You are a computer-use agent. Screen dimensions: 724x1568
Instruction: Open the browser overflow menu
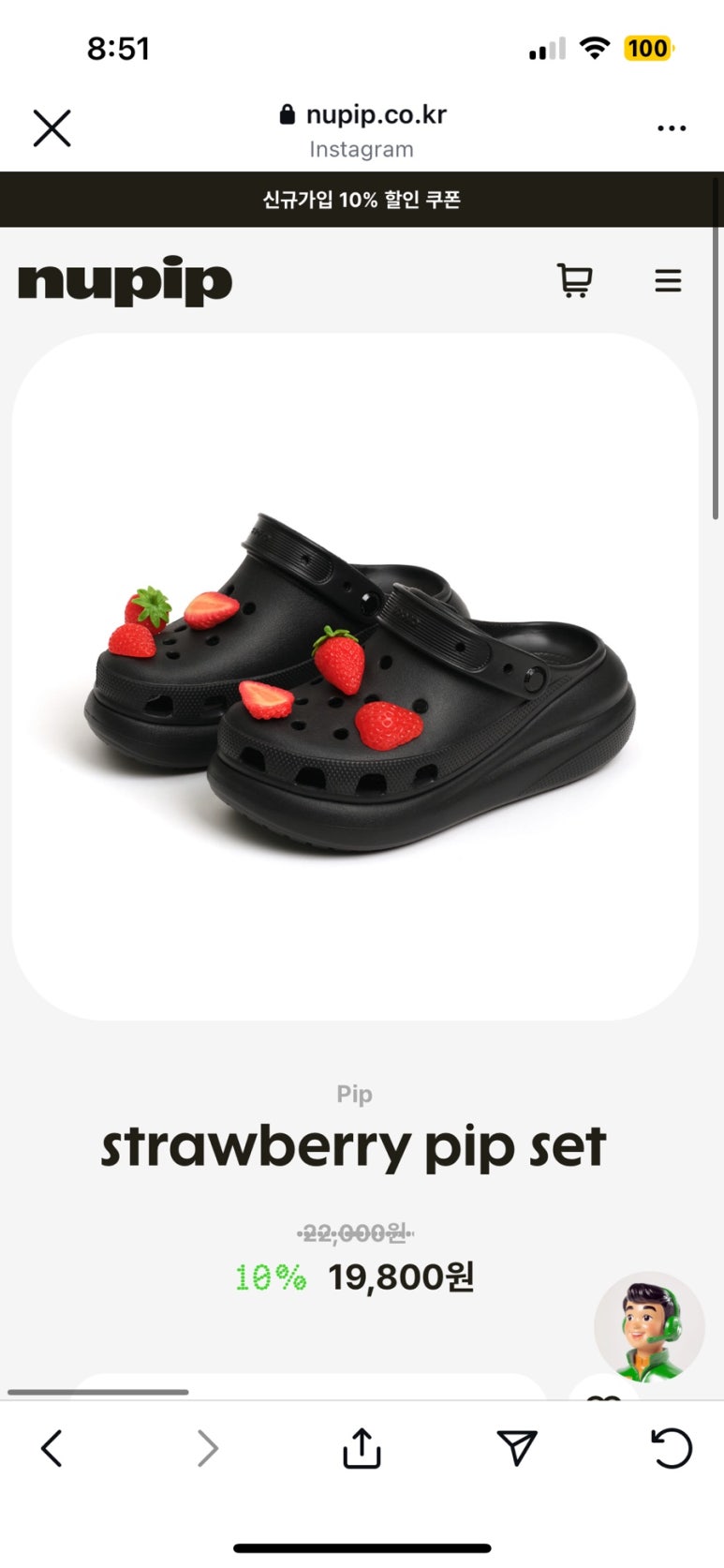click(672, 128)
